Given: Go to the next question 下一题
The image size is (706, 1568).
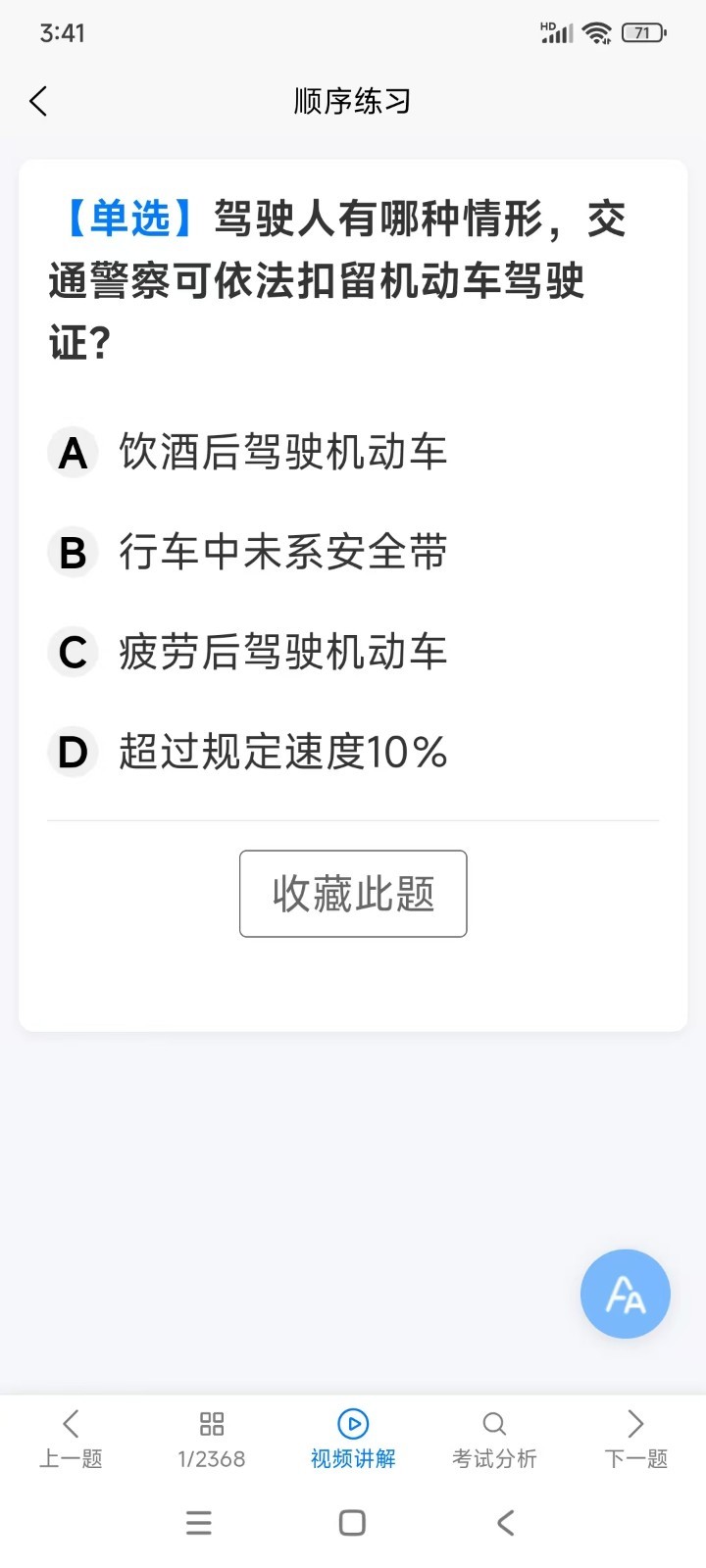Looking at the screenshot, I should tap(635, 1440).
